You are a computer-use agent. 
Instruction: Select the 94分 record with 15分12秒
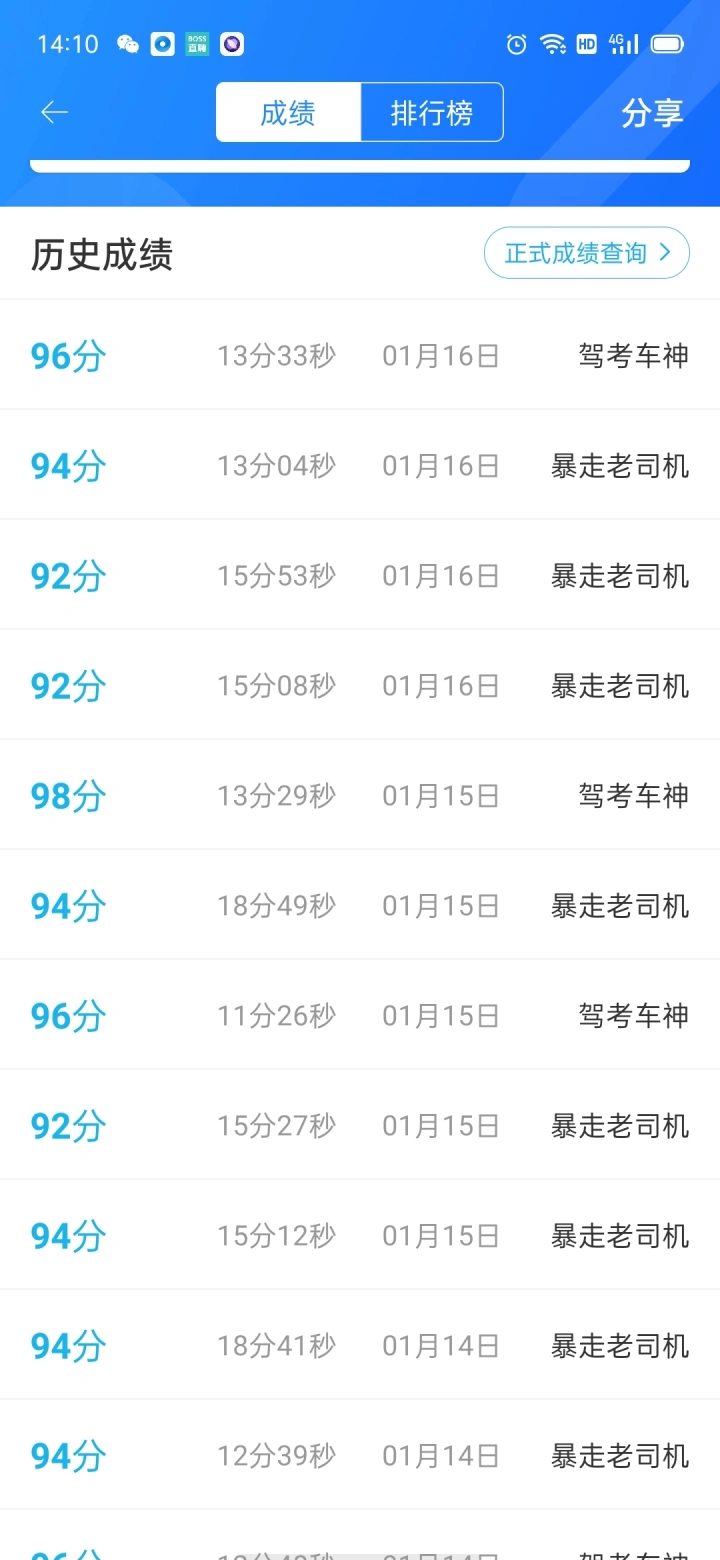pyautogui.click(x=360, y=1235)
